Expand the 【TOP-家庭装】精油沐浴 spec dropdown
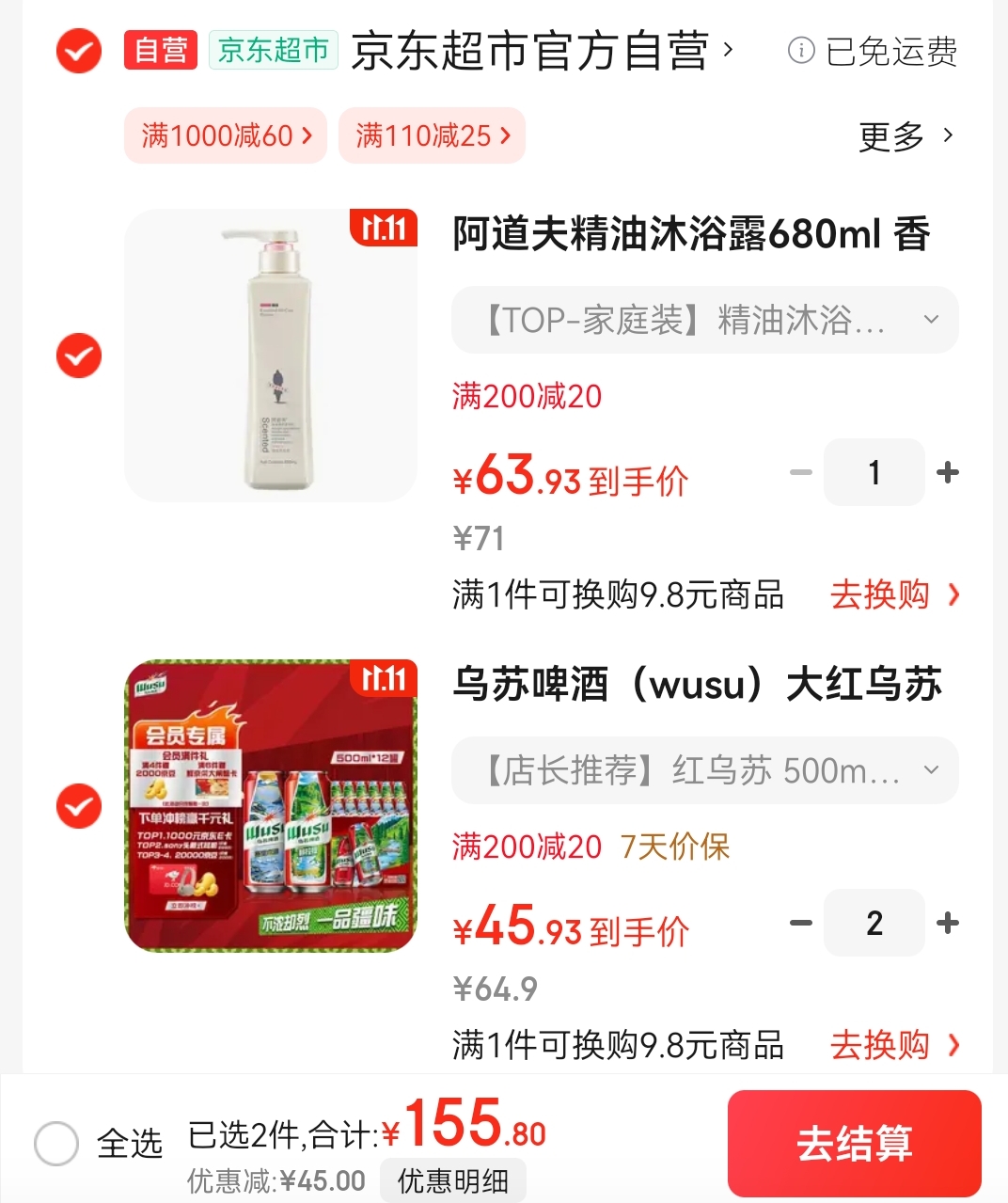The height and width of the screenshot is (1203, 1008). click(705, 321)
